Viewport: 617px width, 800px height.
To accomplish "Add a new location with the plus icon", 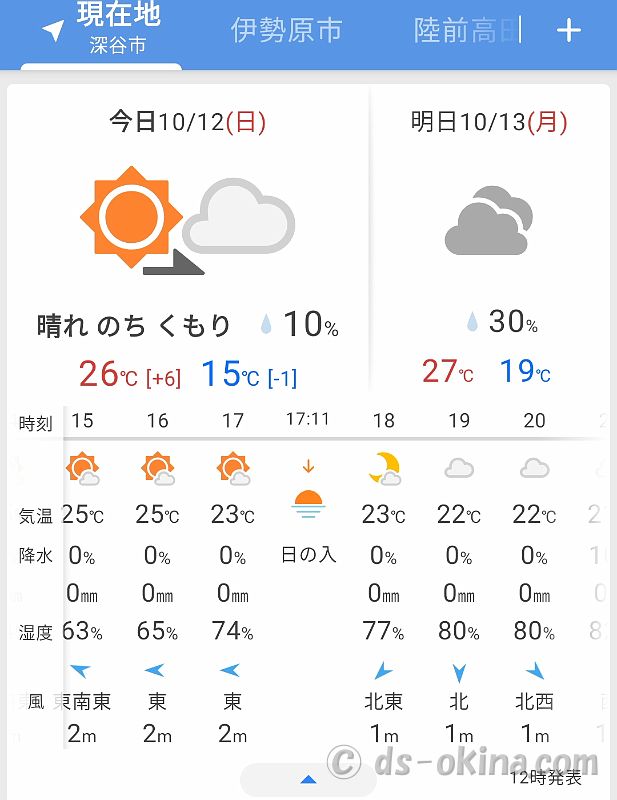I will (x=568, y=31).
